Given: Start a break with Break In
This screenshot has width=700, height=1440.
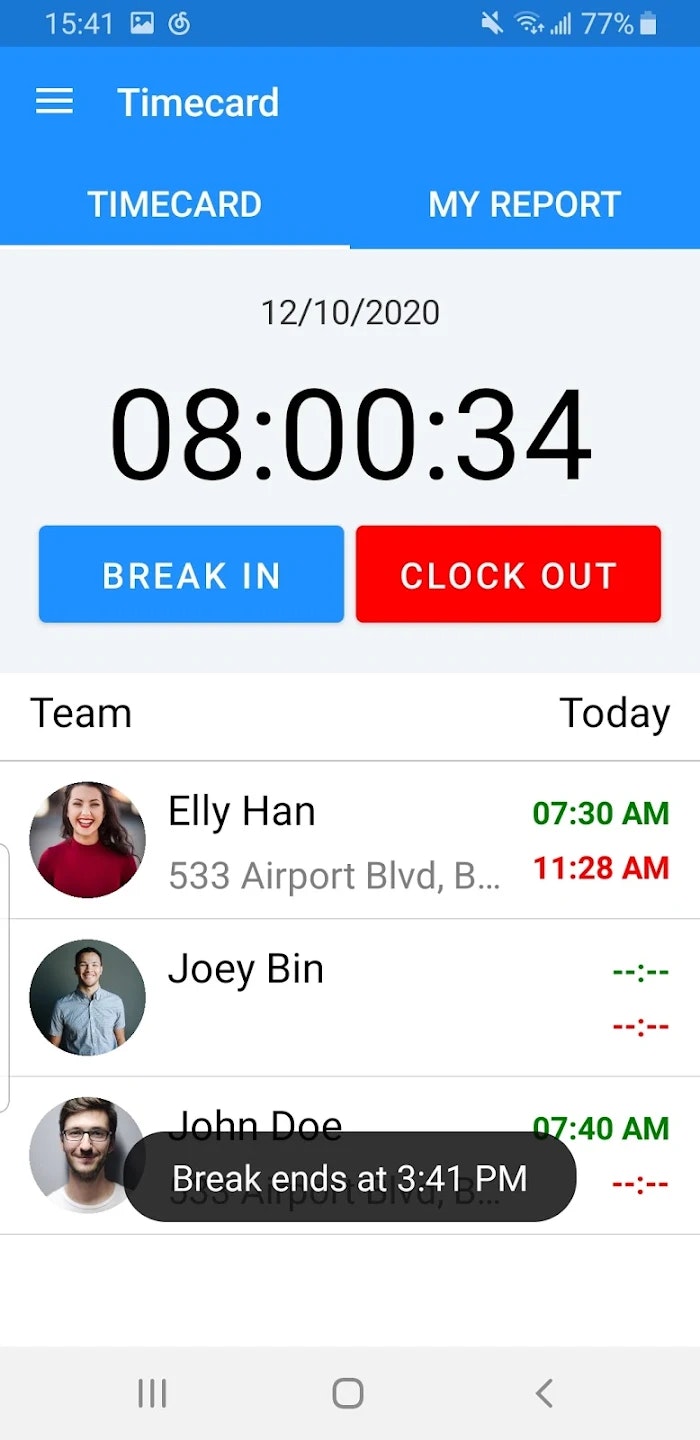Looking at the screenshot, I should click(x=191, y=575).
